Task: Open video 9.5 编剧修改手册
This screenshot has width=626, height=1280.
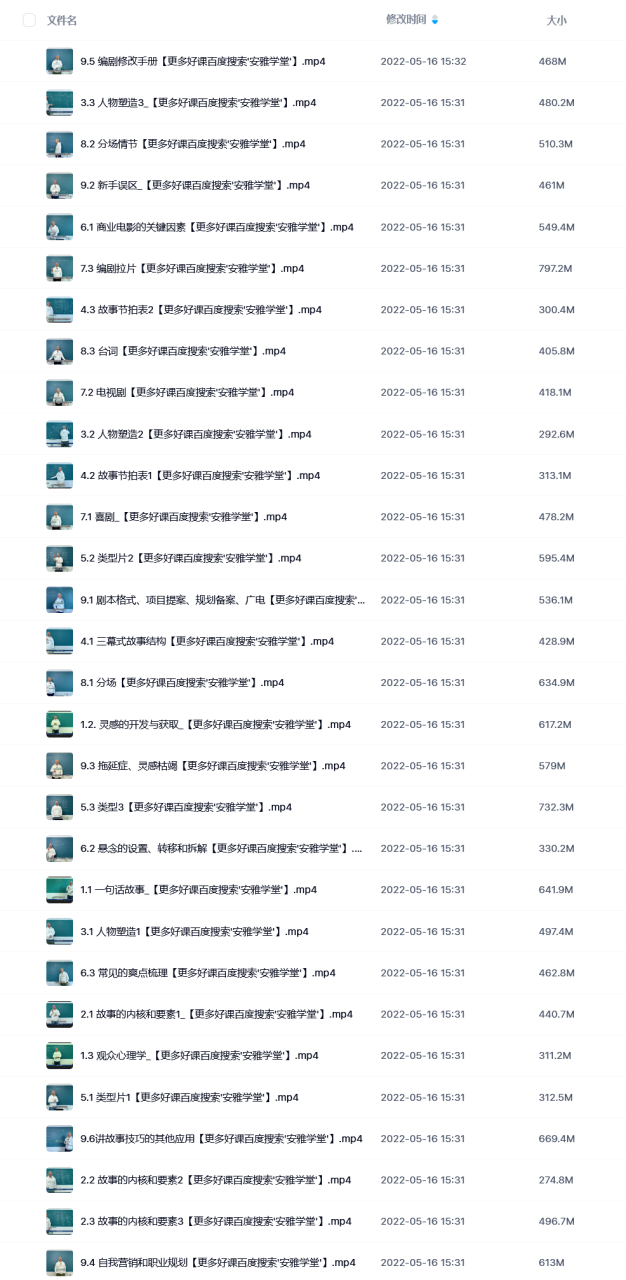Action: coord(202,61)
